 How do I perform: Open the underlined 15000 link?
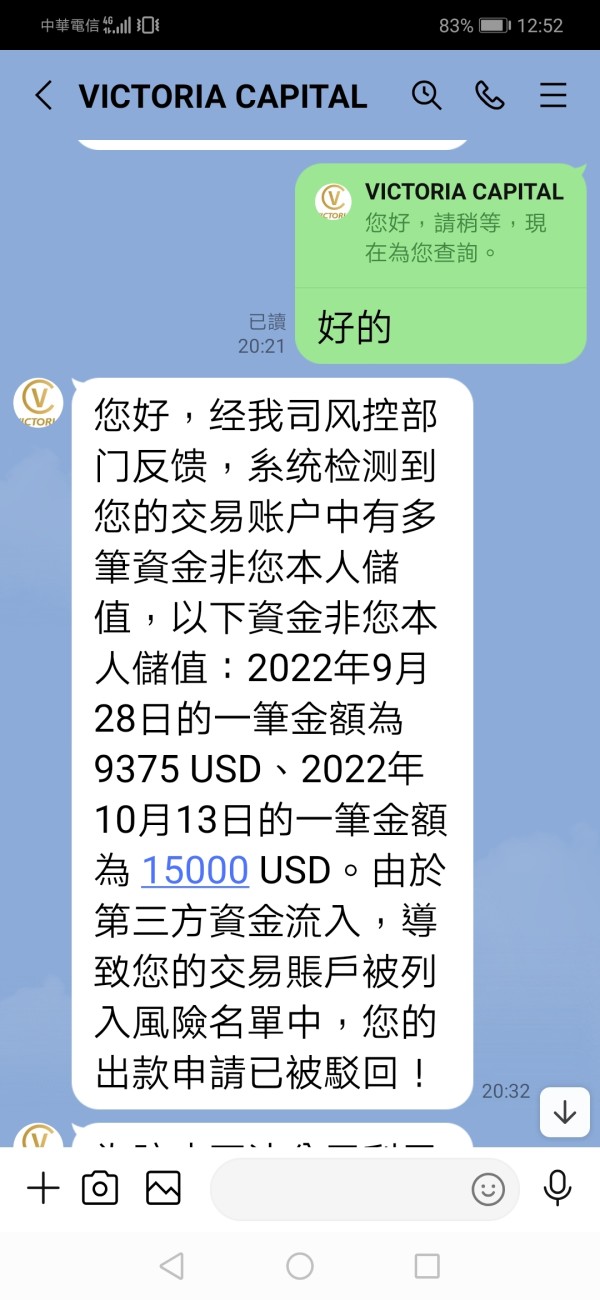pos(195,869)
